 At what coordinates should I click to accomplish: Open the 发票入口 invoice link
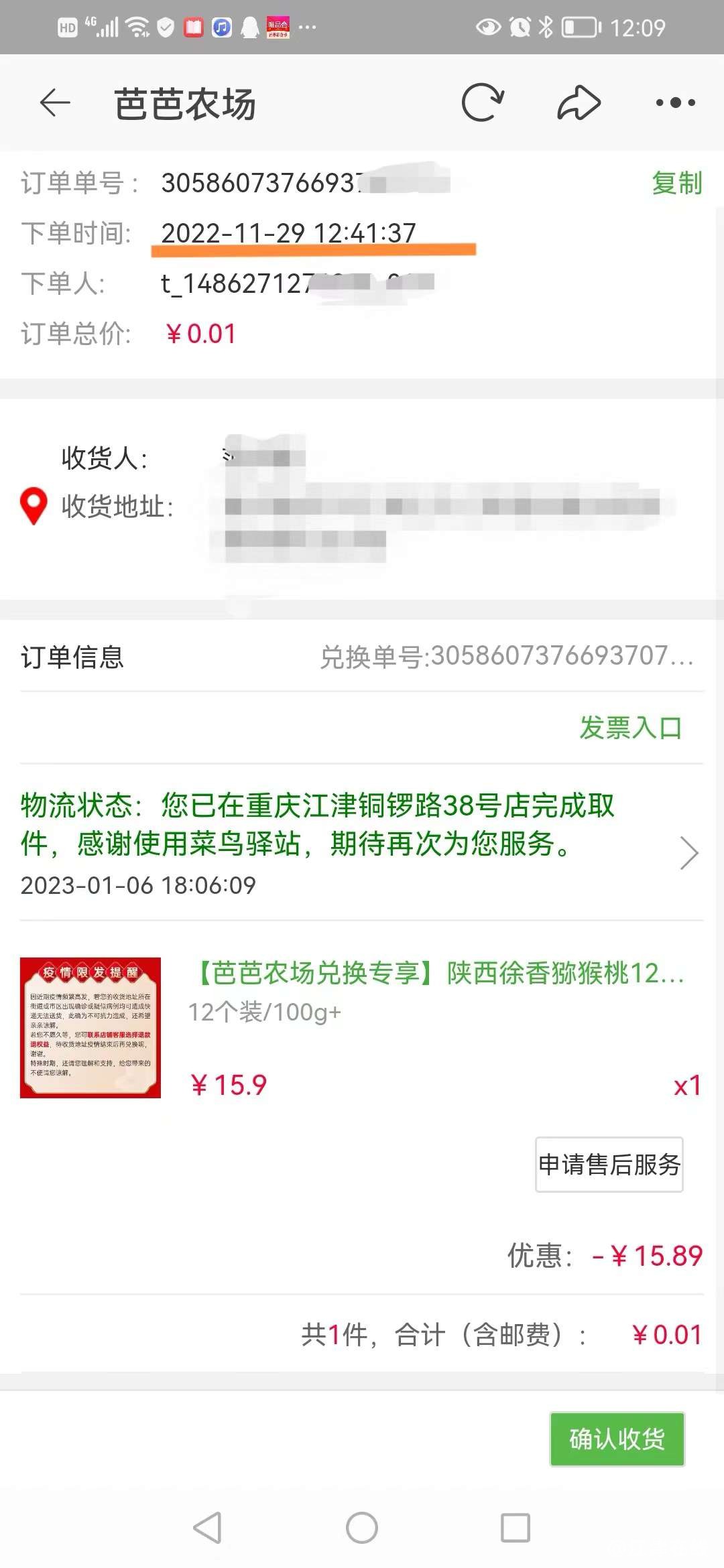(630, 728)
